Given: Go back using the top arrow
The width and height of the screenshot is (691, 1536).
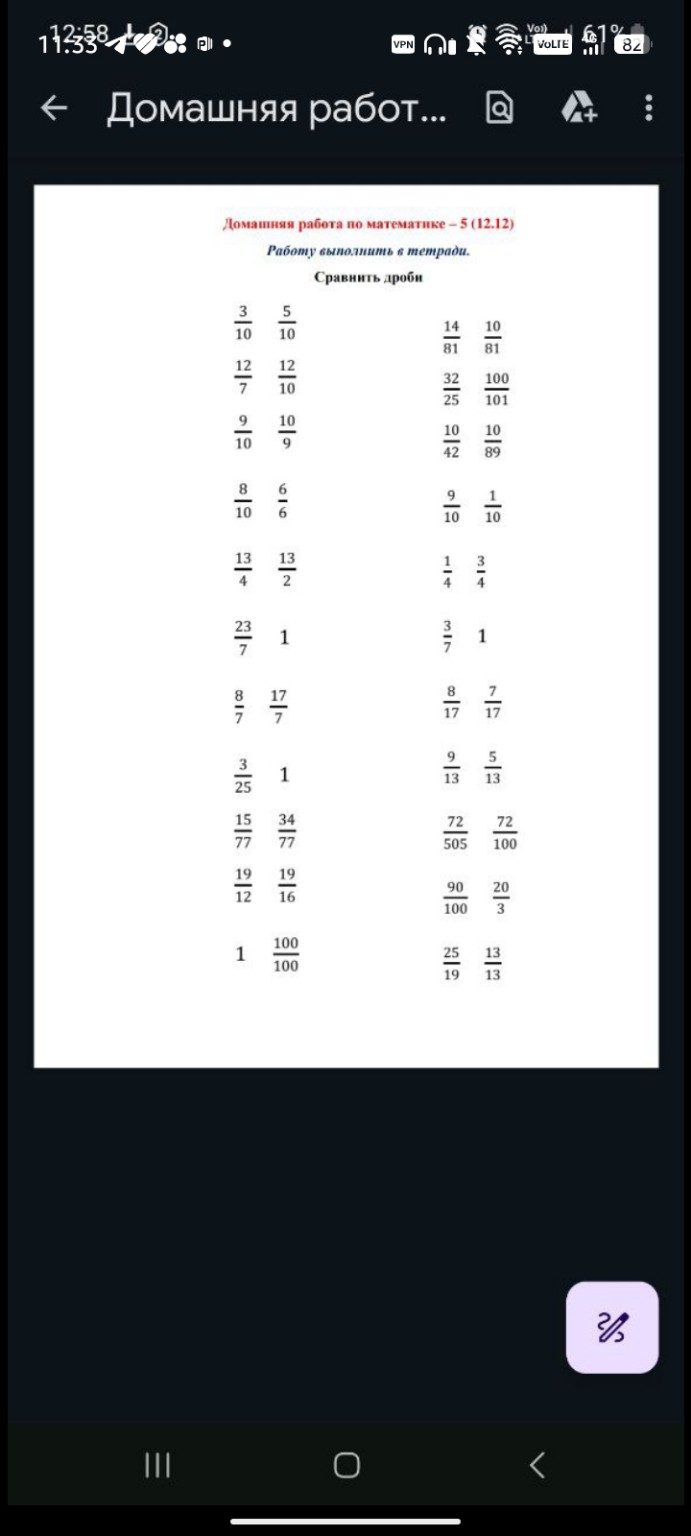Looking at the screenshot, I should pos(54,108).
